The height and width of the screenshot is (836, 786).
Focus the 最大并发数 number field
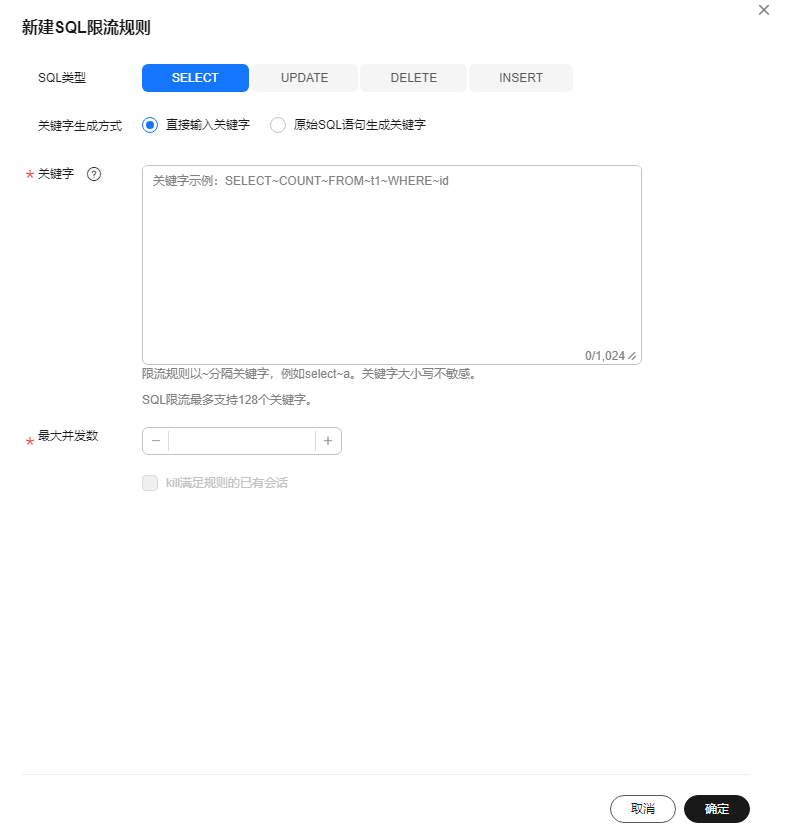click(242, 441)
